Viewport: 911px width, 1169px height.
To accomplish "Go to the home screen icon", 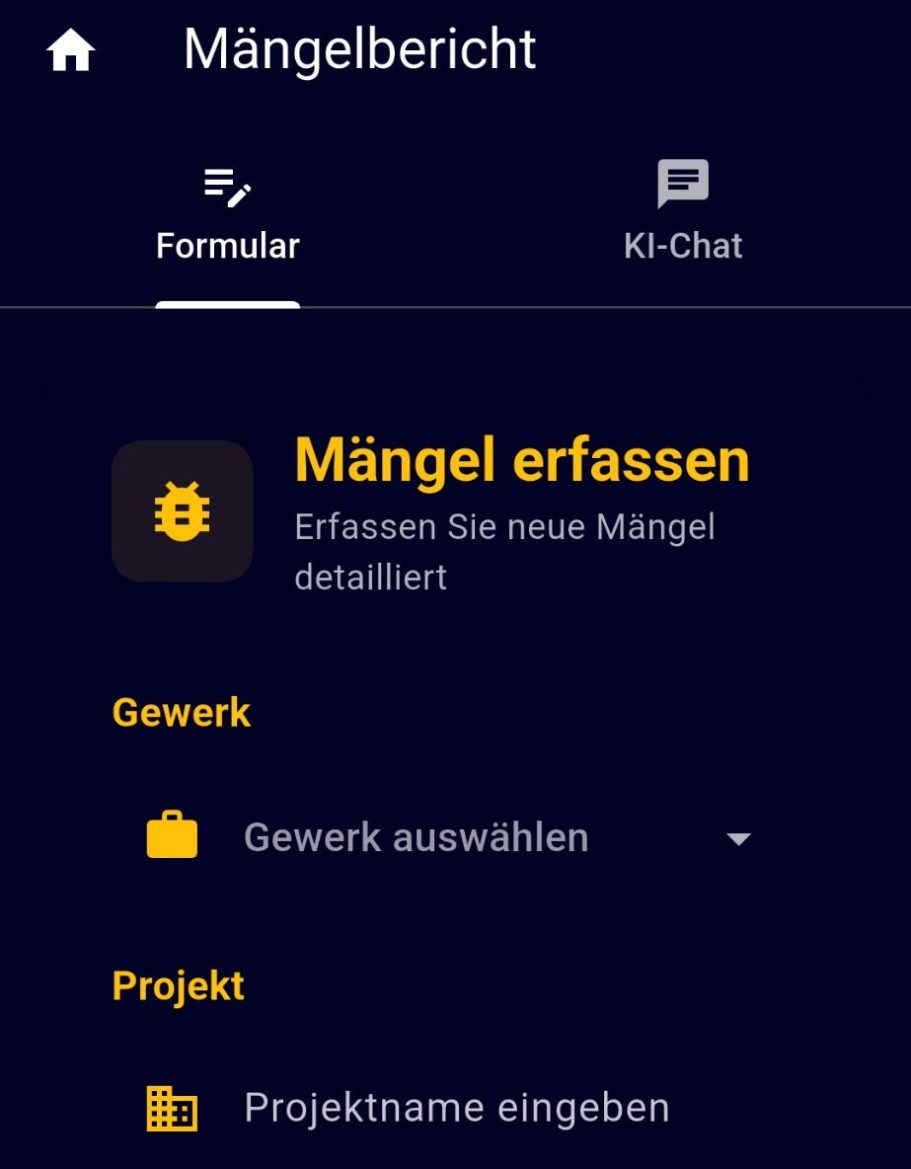I will point(71,51).
